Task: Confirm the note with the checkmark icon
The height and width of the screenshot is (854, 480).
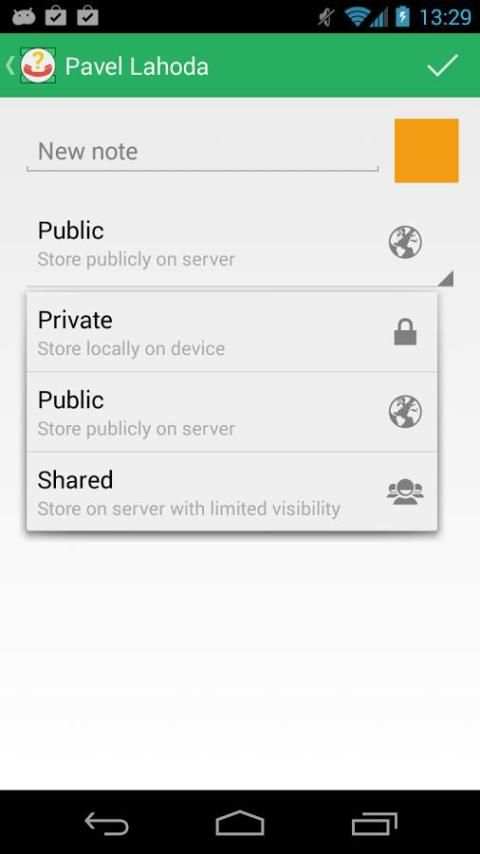Action: pyautogui.click(x=442, y=65)
